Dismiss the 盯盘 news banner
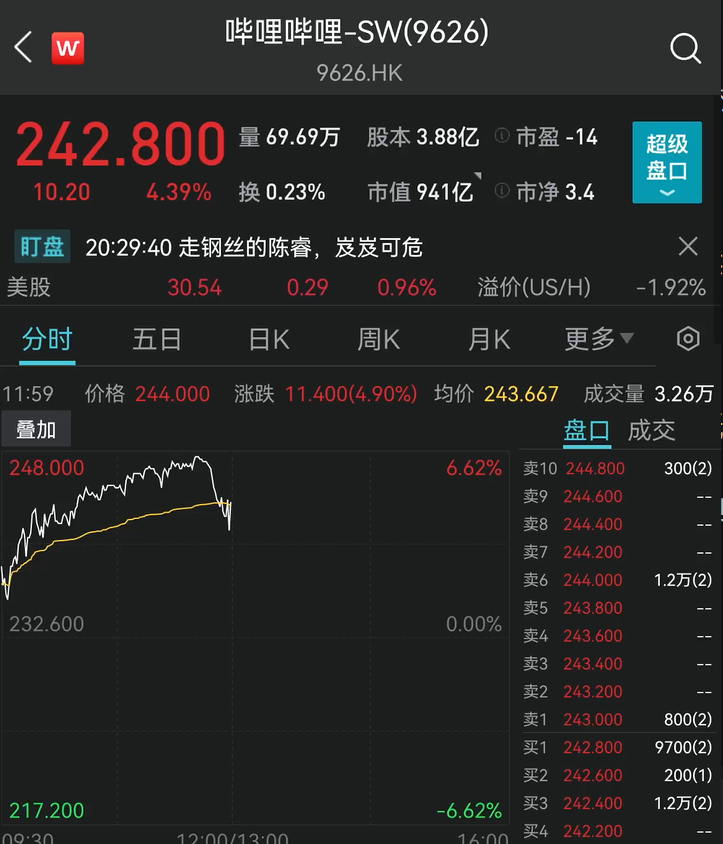This screenshot has height=844, width=723. pyautogui.click(x=688, y=246)
